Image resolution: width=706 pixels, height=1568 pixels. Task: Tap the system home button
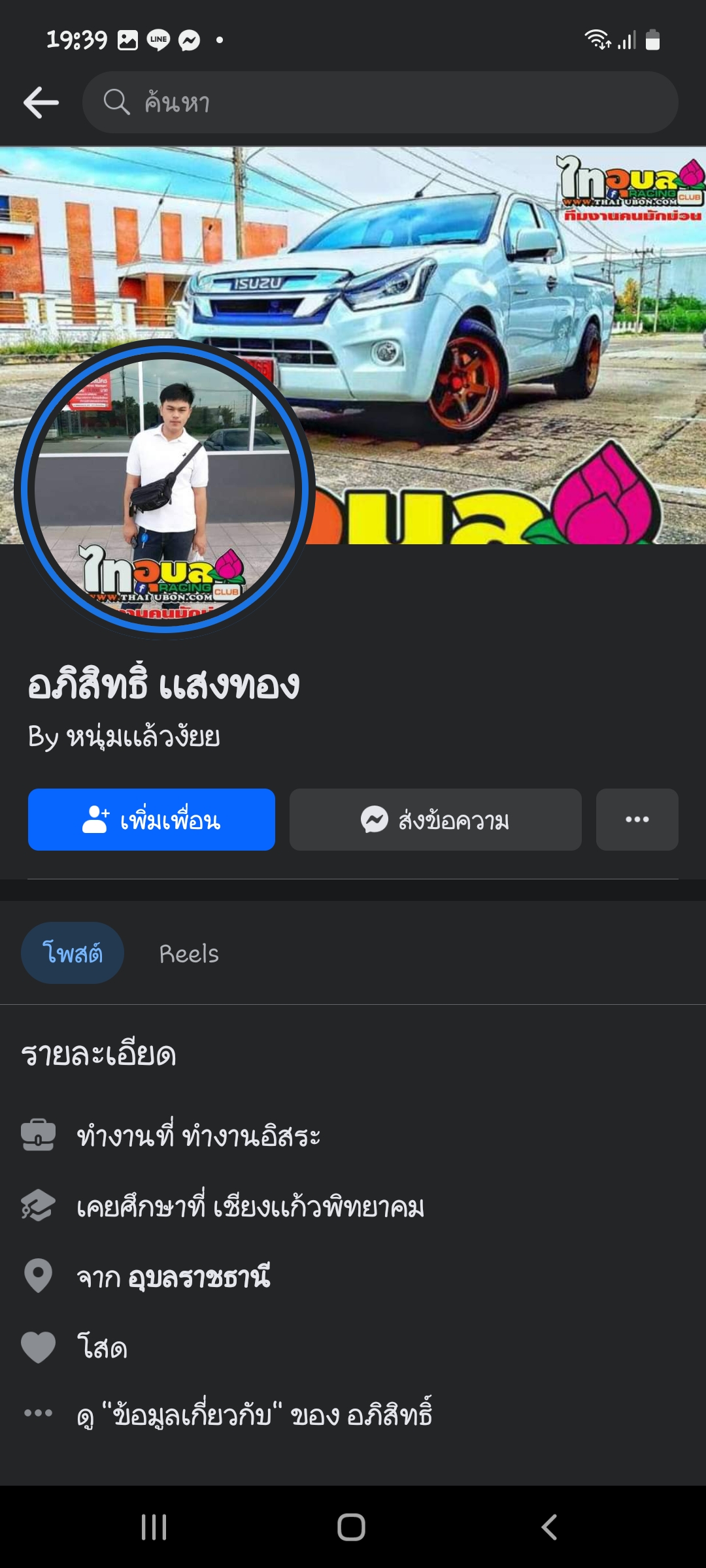351,1527
